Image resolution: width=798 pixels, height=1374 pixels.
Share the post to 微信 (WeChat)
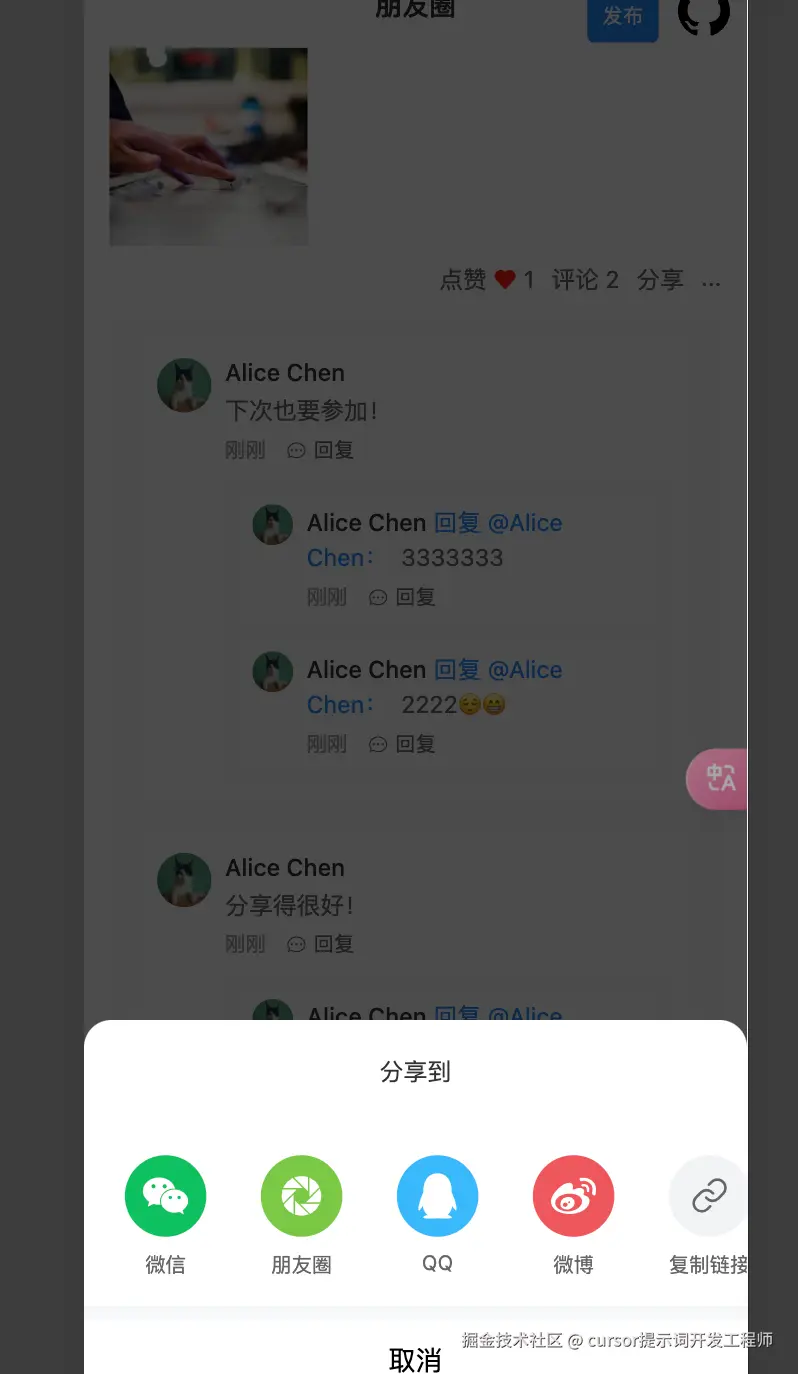pos(164,1195)
